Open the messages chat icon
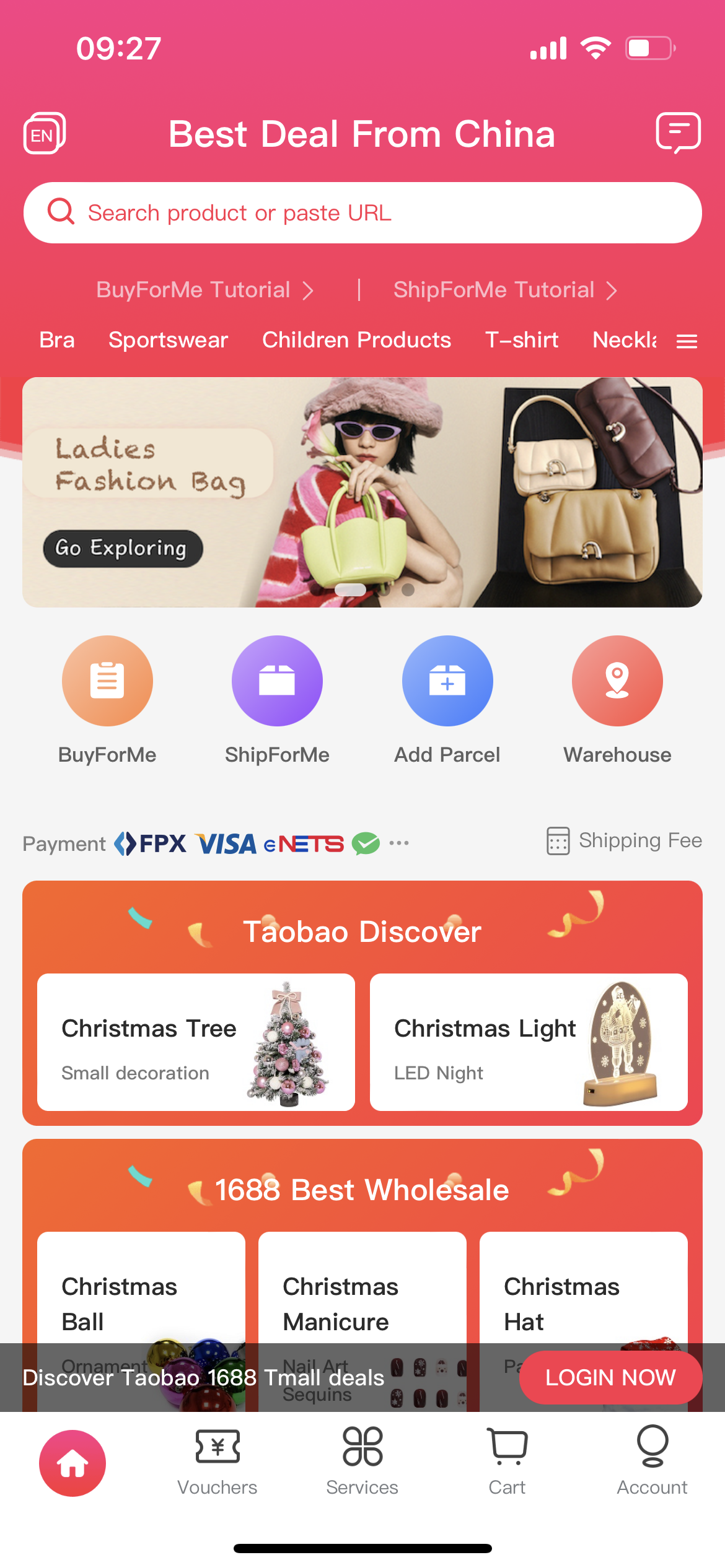 [678, 132]
